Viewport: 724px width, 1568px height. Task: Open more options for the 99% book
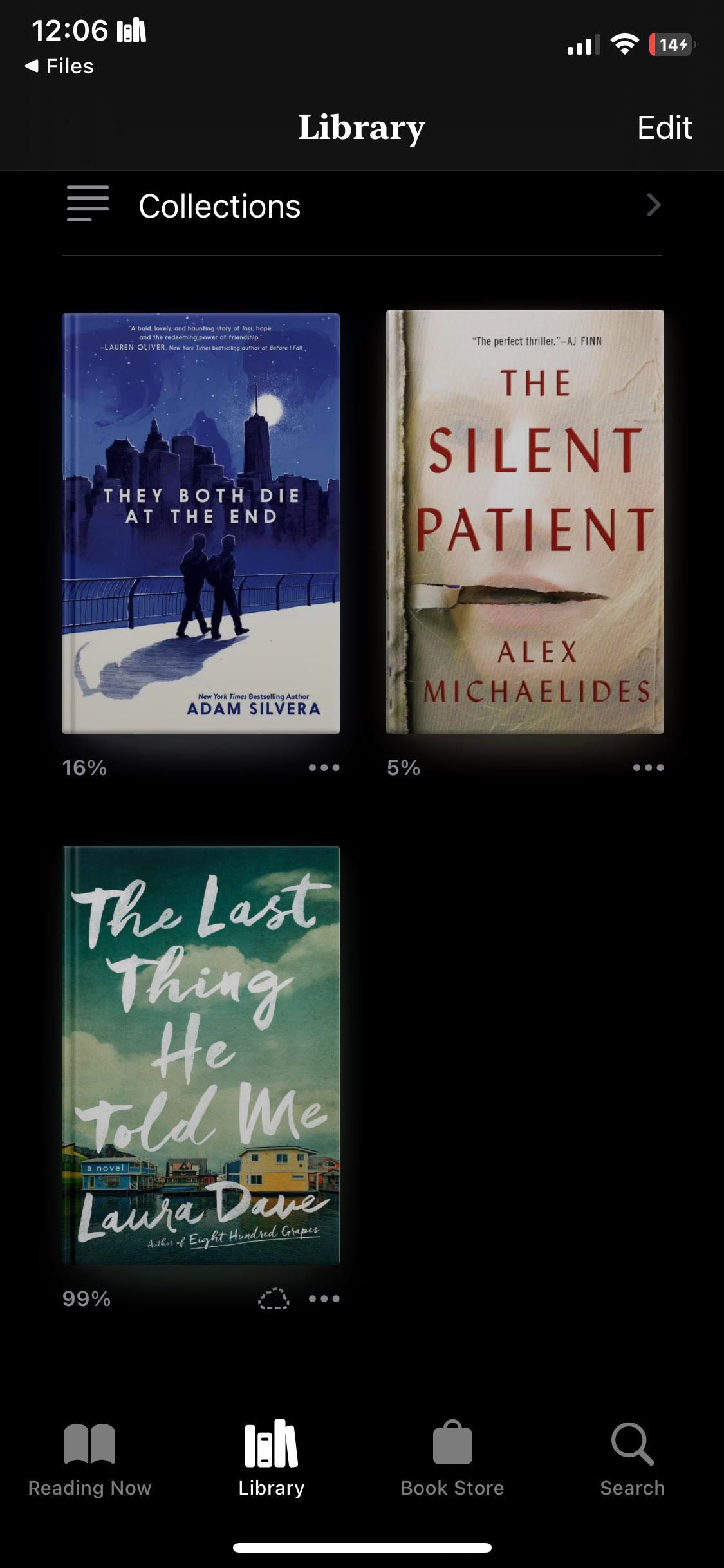point(324,1298)
